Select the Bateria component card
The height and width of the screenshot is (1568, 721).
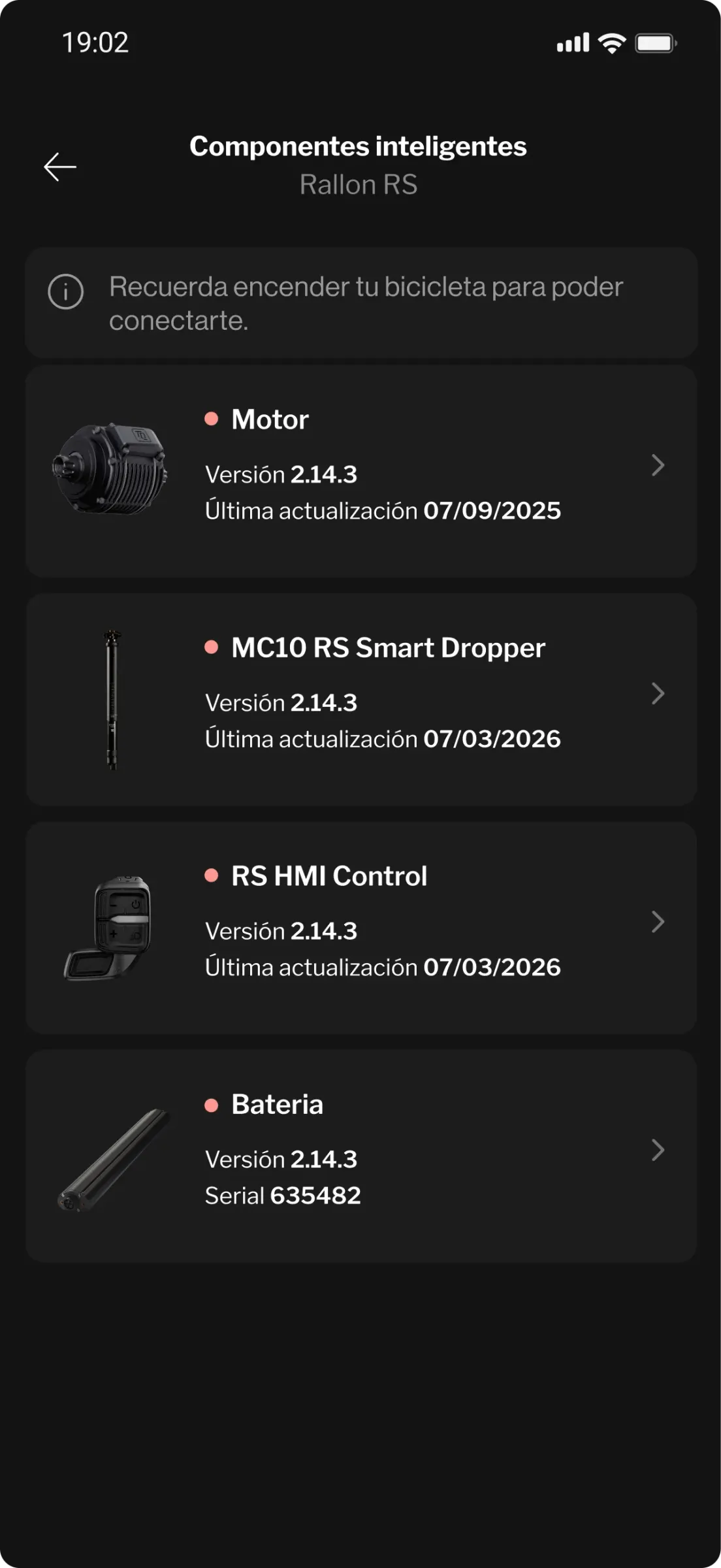(x=361, y=1155)
